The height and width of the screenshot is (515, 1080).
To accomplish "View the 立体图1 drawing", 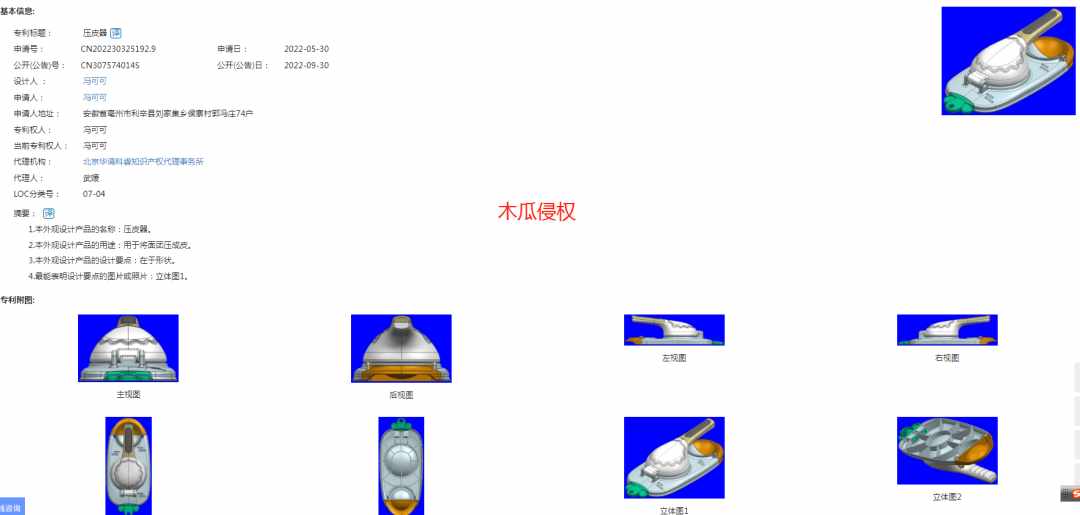I will [x=674, y=458].
